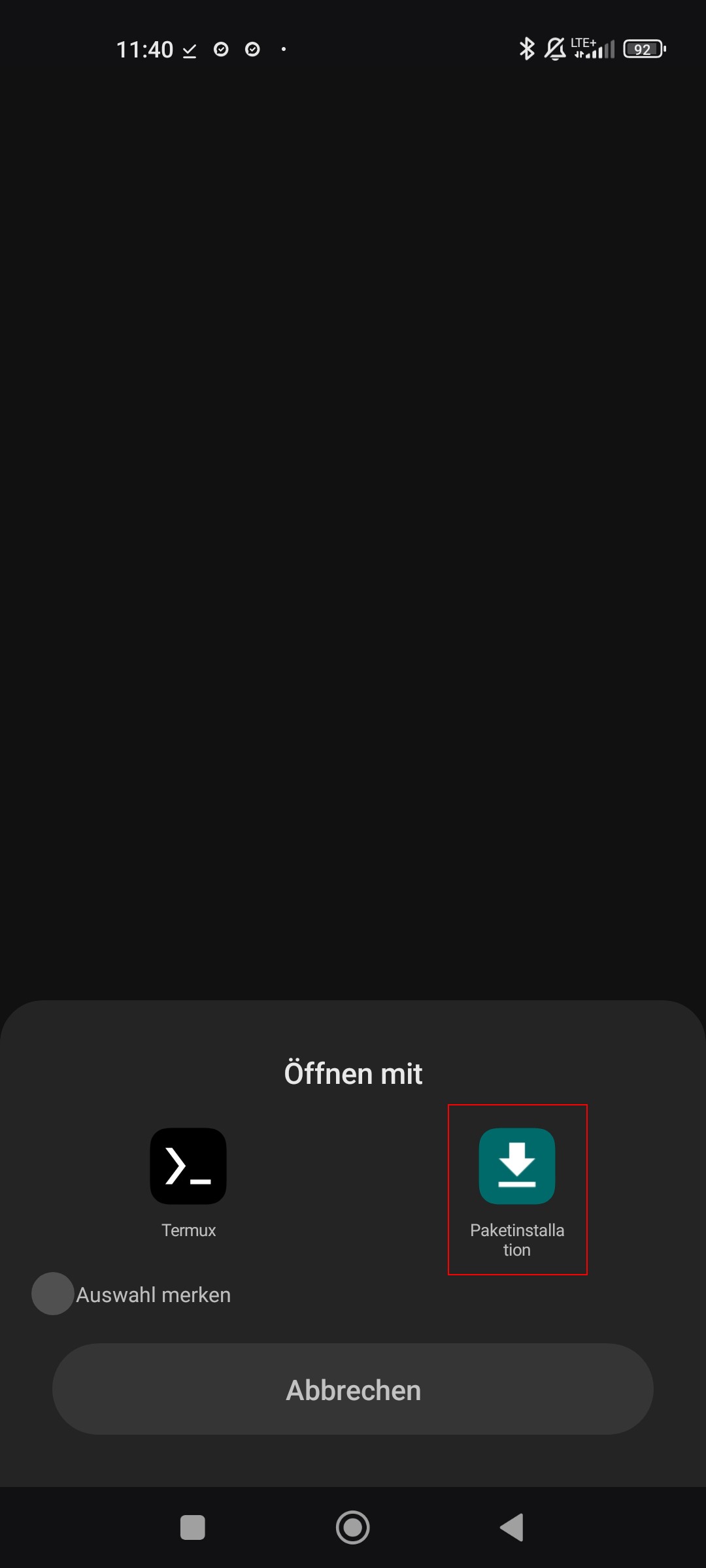
Task: Tap Abbrechen to cancel
Action: (x=353, y=1389)
